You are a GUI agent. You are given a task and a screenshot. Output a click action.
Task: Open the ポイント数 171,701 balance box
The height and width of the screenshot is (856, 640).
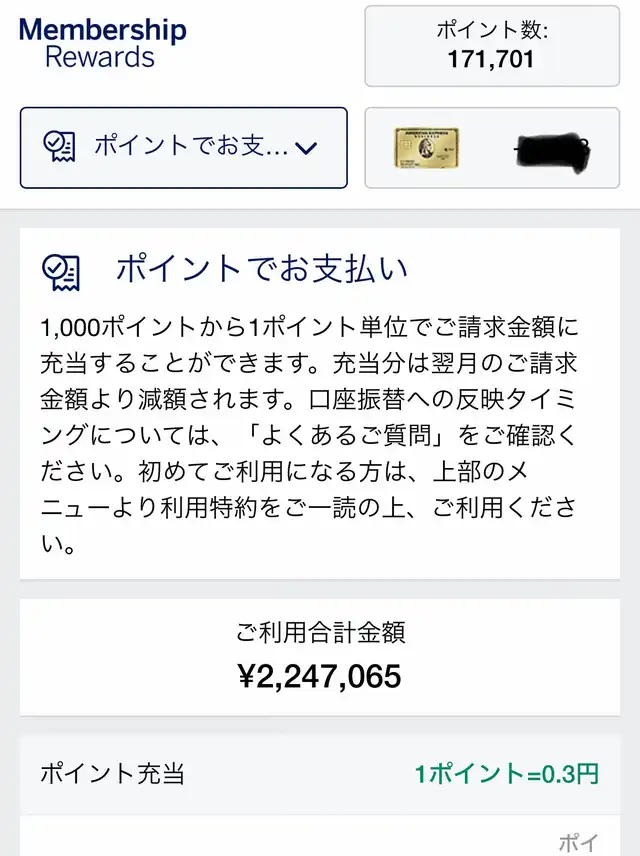(491, 46)
